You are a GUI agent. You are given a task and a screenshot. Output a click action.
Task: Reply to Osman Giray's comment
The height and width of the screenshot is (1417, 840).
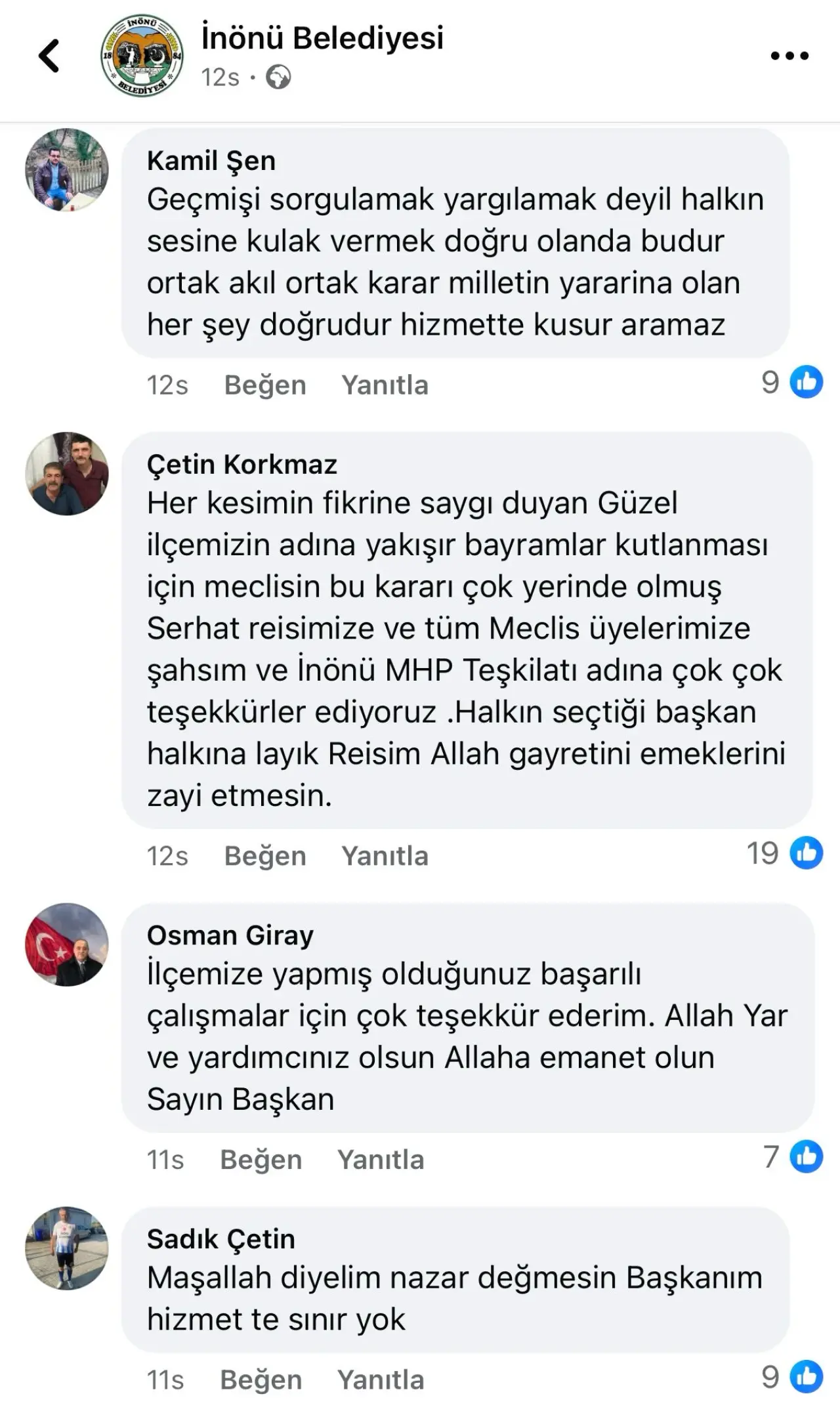381,1160
